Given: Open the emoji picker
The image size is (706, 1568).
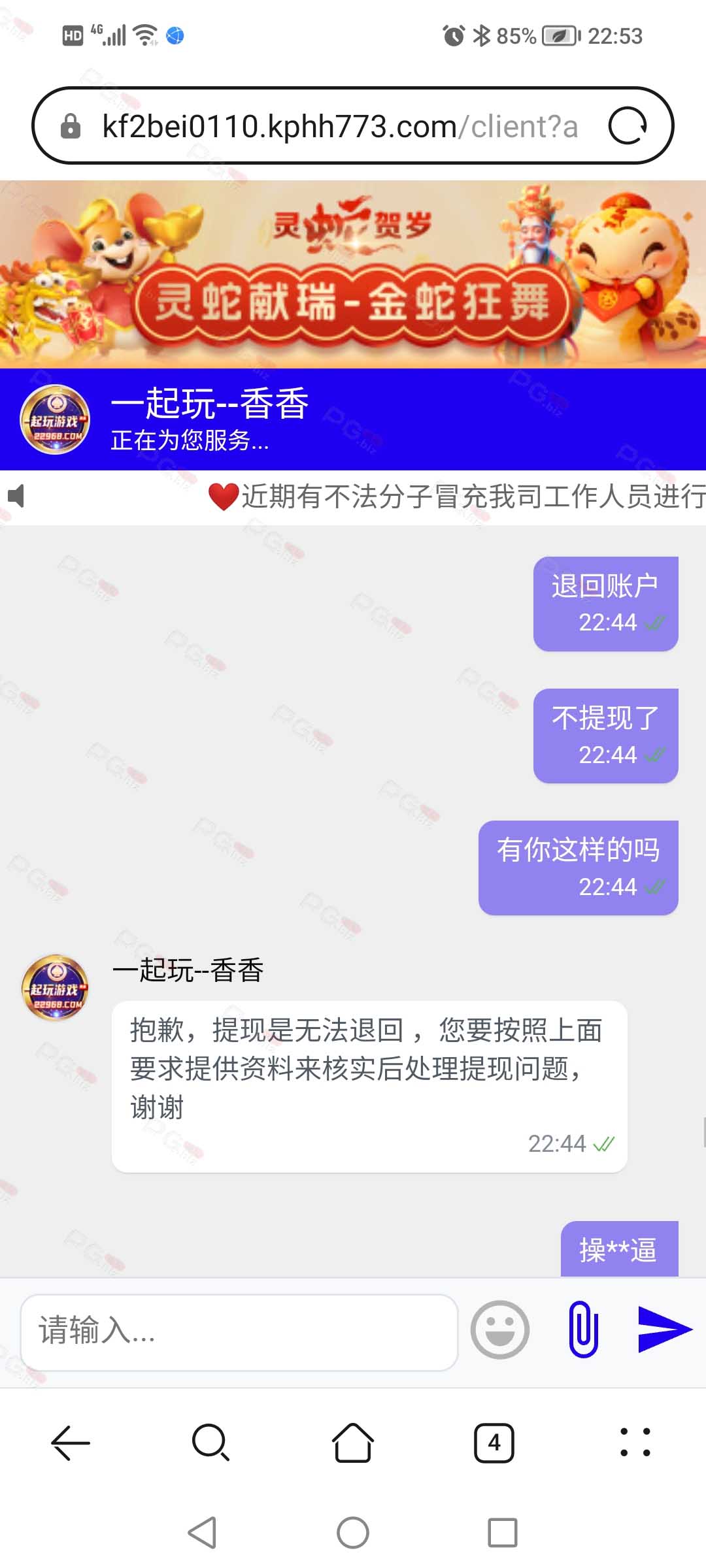Looking at the screenshot, I should (500, 1330).
